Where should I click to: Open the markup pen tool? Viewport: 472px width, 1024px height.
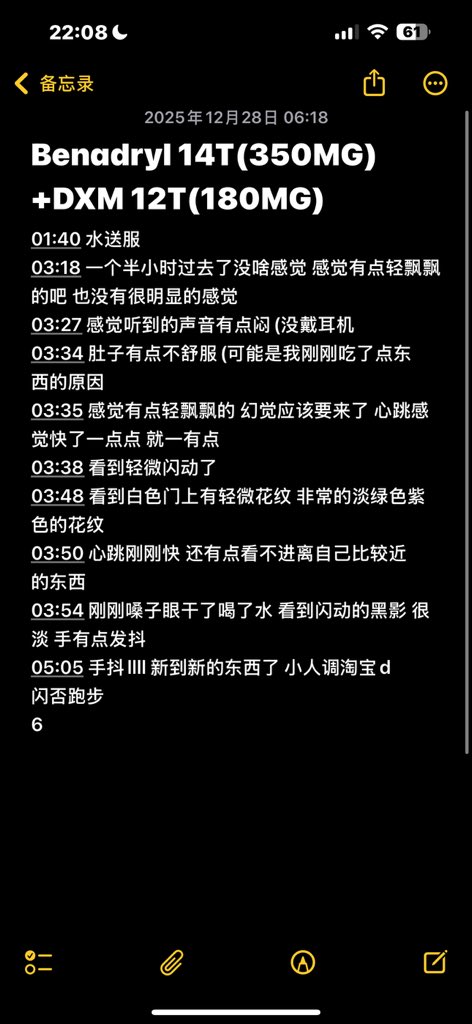point(303,962)
